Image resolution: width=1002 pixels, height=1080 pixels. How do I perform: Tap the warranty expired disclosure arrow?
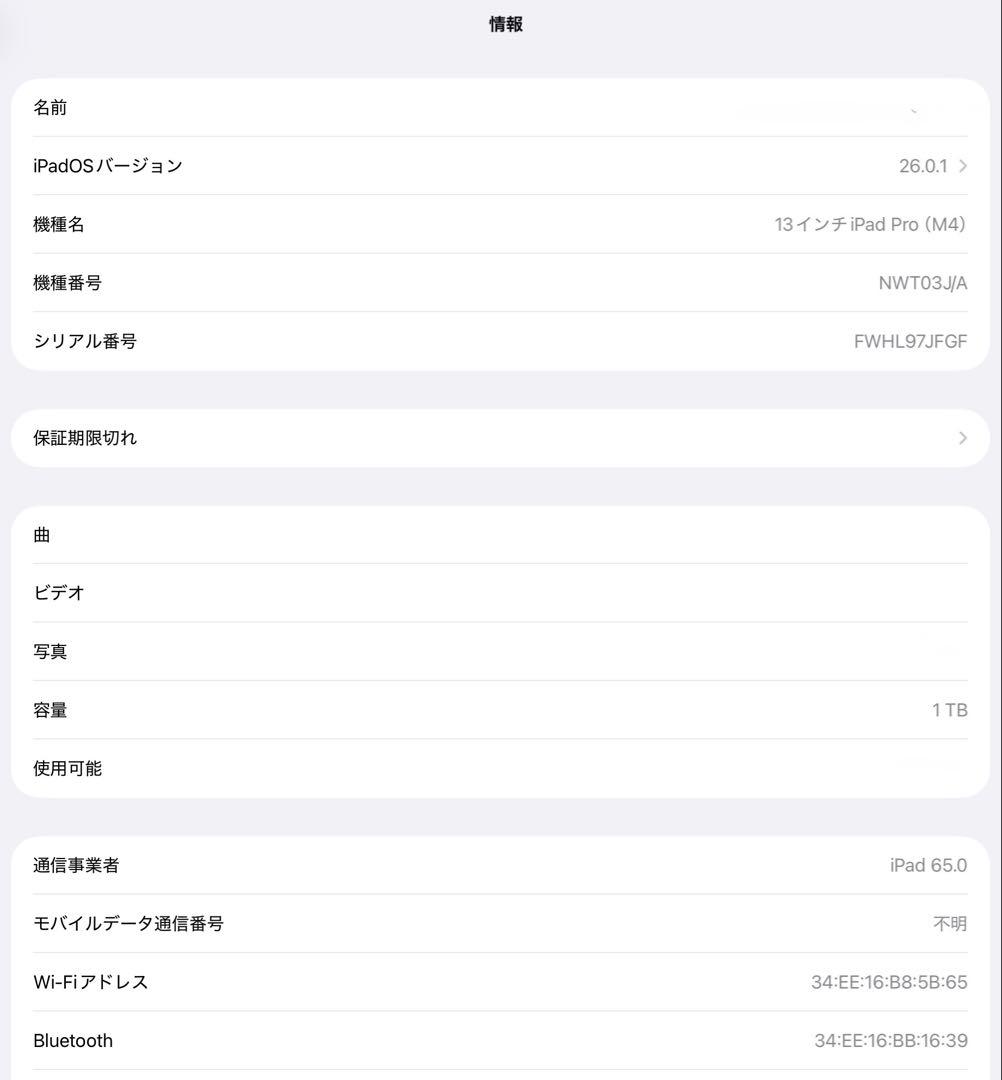962,437
